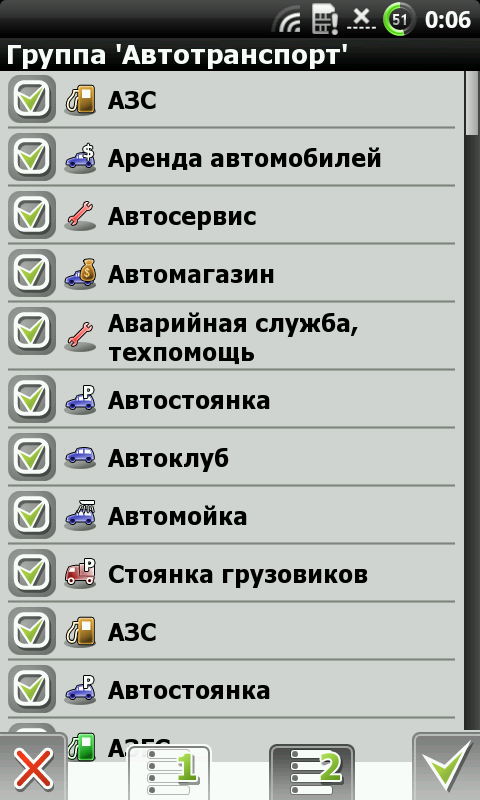Uncheck the Стоянка грузовиков checkbox
This screenshot has height=800, width=480.
click(x=32, y=573)
